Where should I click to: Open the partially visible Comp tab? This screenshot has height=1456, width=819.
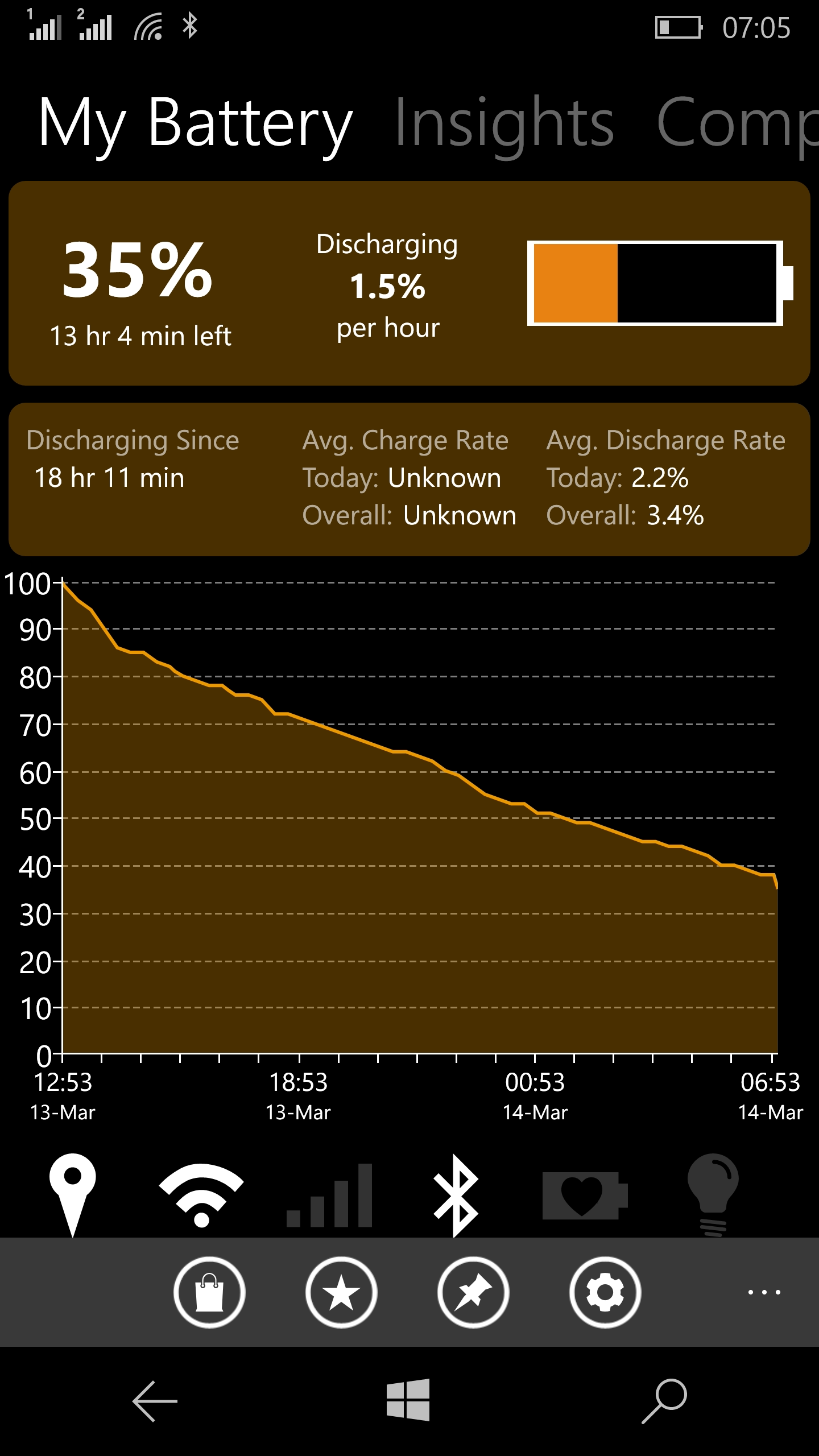point(738,124)
